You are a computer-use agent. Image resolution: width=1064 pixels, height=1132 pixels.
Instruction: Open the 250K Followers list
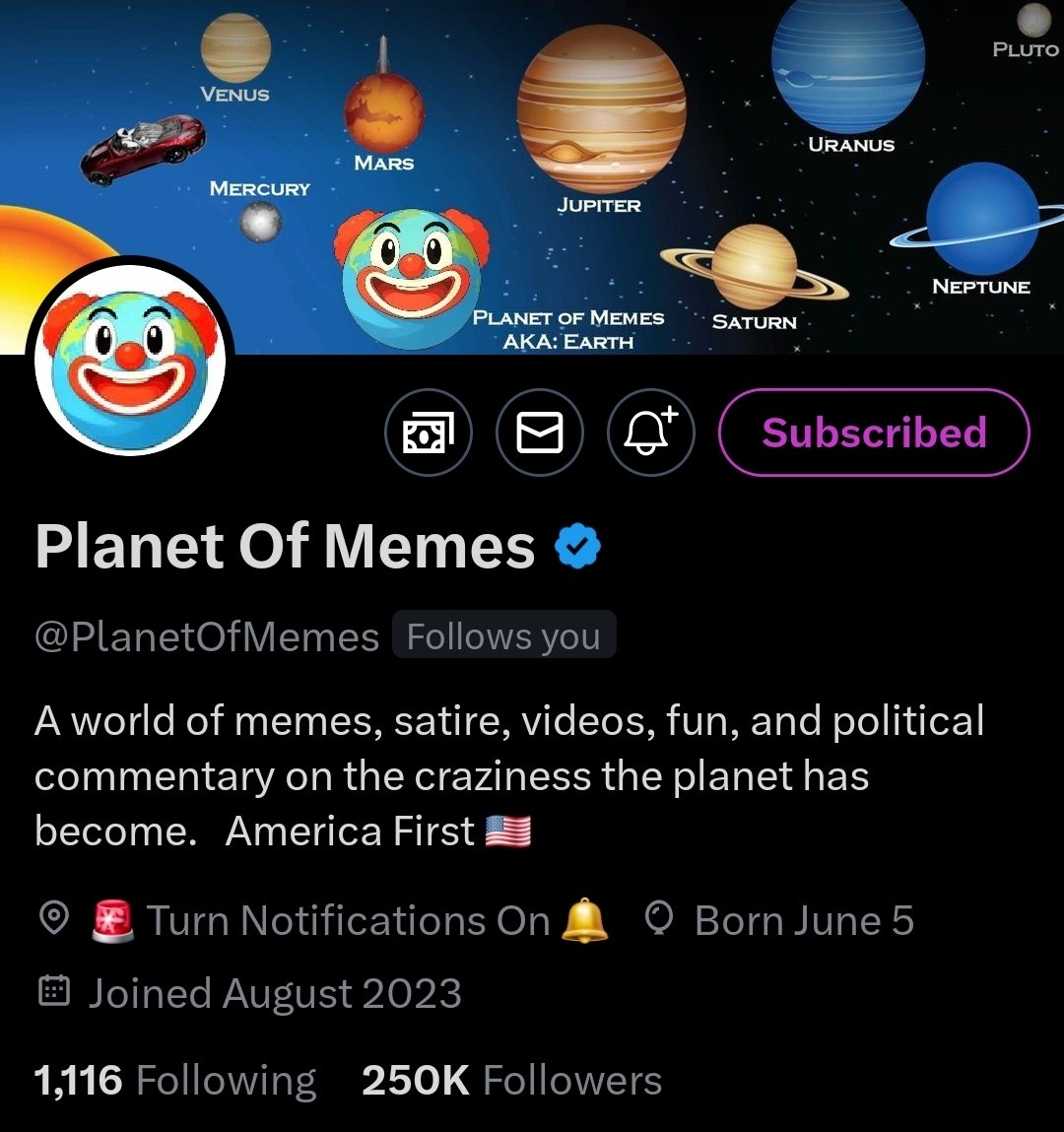point(511,1081)
